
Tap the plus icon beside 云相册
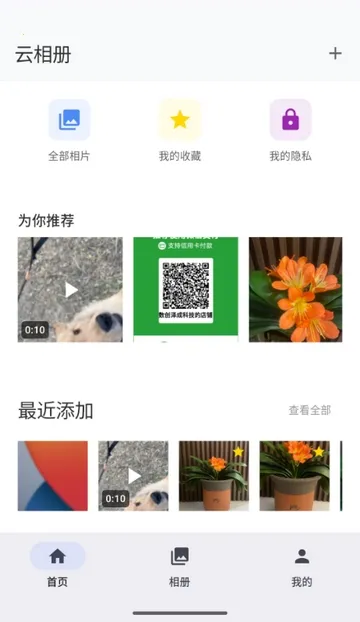click(335, 54)
